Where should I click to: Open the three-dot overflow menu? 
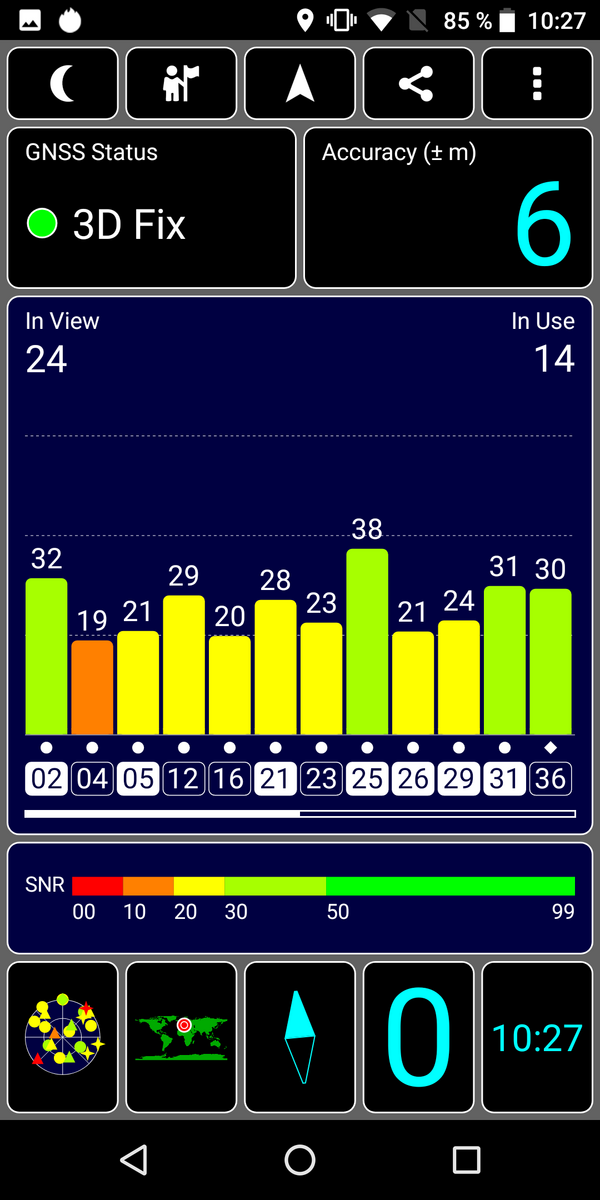(x=537, y=84)
